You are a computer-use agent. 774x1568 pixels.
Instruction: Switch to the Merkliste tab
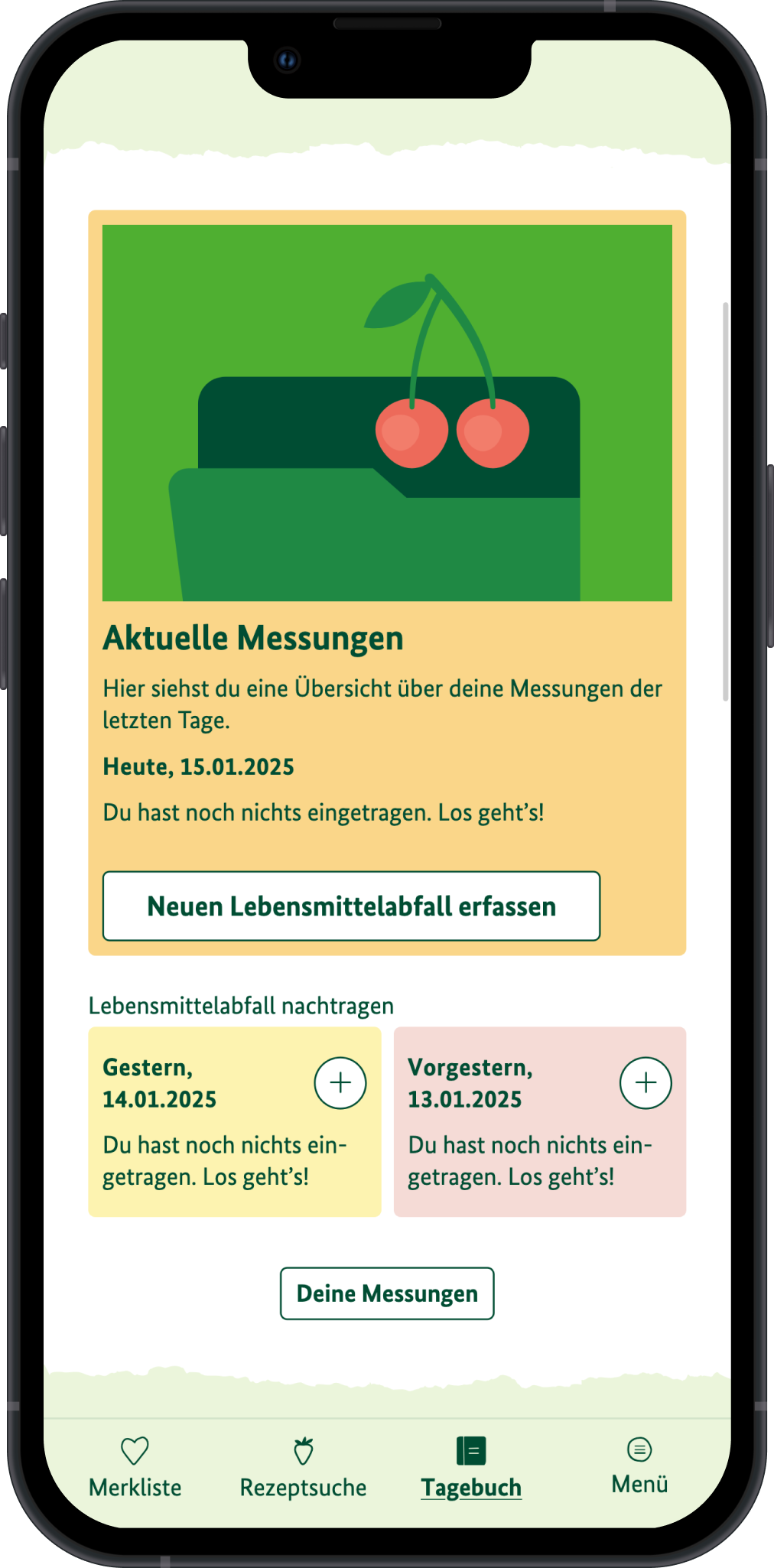click(135, 1468)
